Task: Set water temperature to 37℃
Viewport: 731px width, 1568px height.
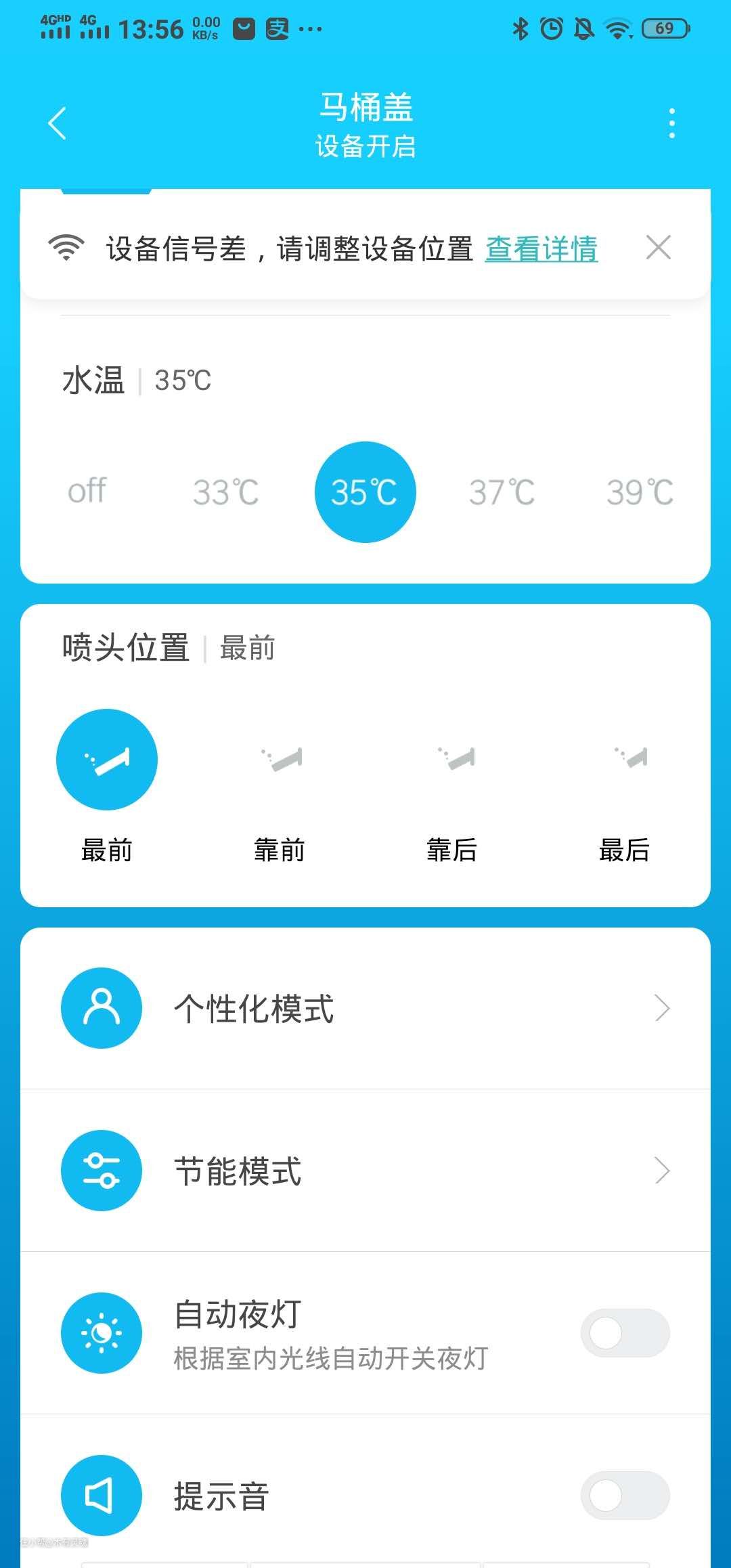Action: (x=502, y=492)
